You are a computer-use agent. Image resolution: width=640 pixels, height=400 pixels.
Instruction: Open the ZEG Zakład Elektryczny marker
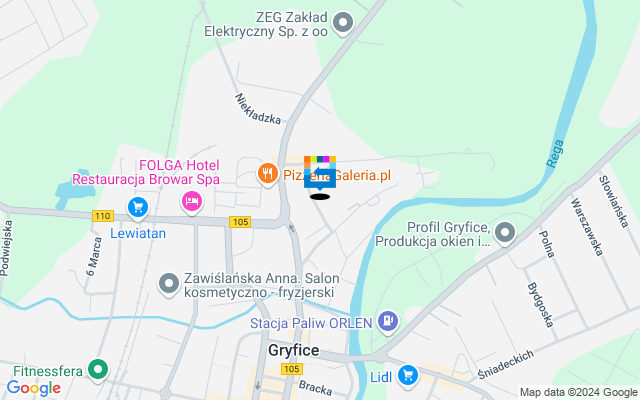[x=343, y=21]
